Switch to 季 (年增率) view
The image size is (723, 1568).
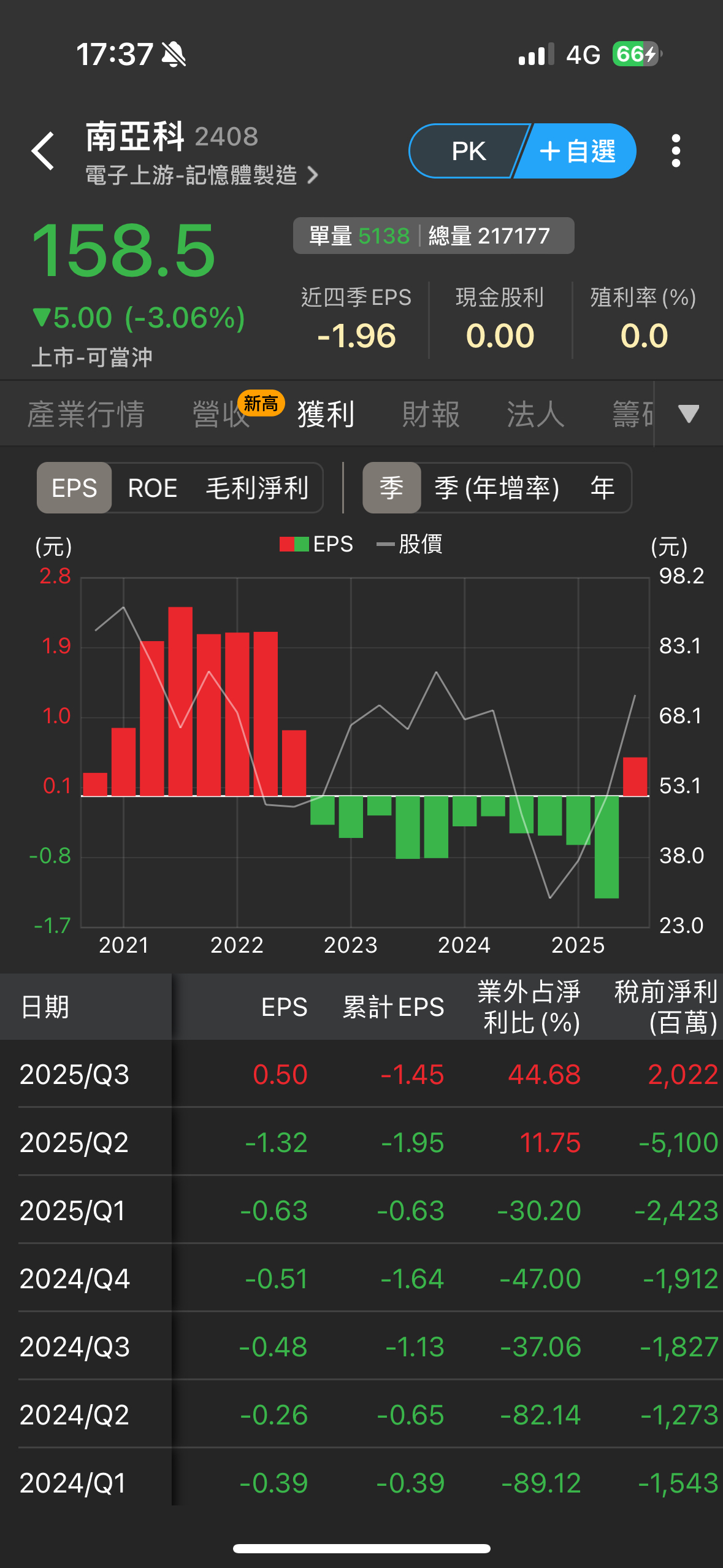[497, 488]
